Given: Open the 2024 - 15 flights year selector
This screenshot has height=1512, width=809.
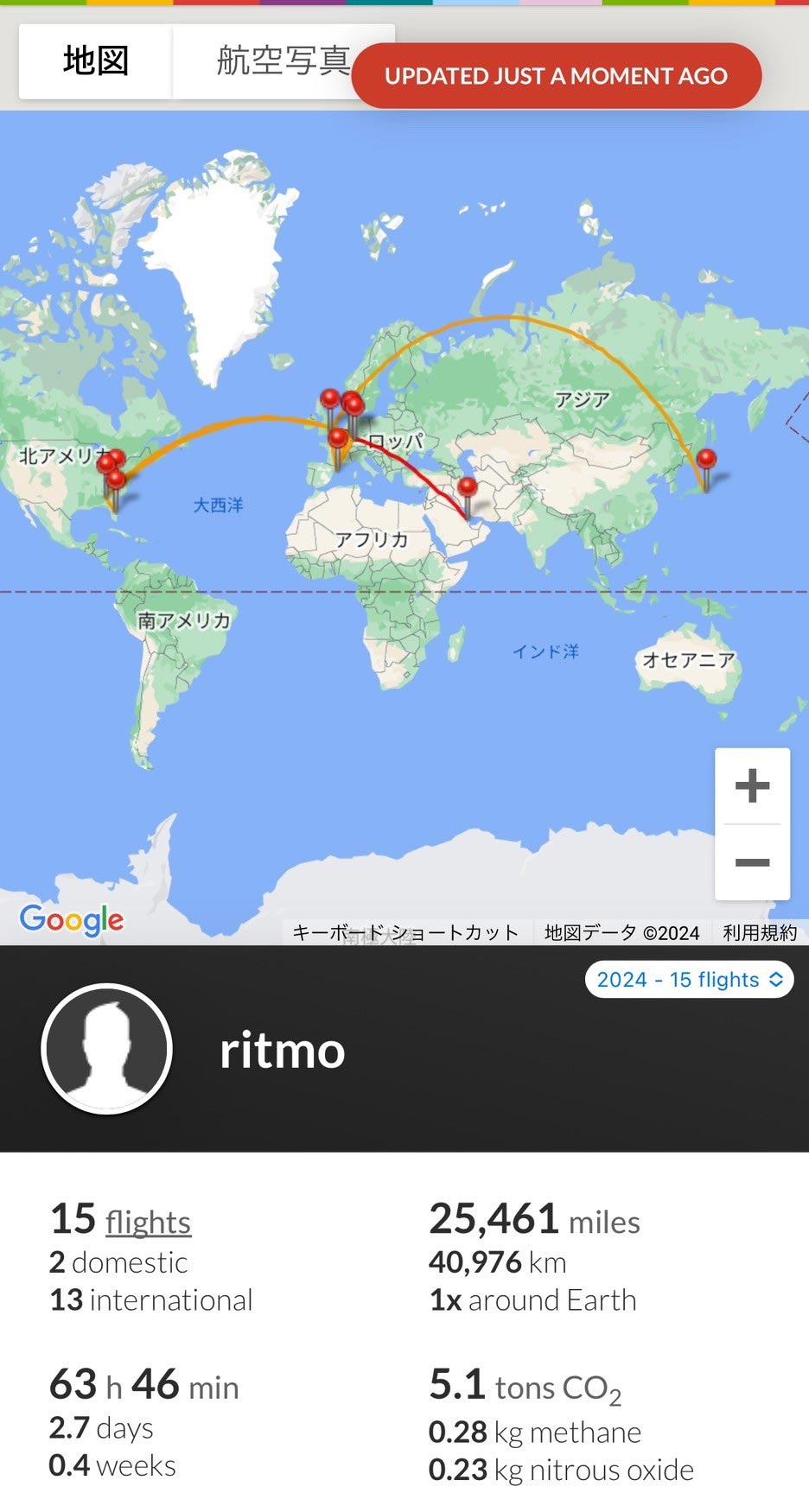Looking at the screenshot, I should 689,980.
